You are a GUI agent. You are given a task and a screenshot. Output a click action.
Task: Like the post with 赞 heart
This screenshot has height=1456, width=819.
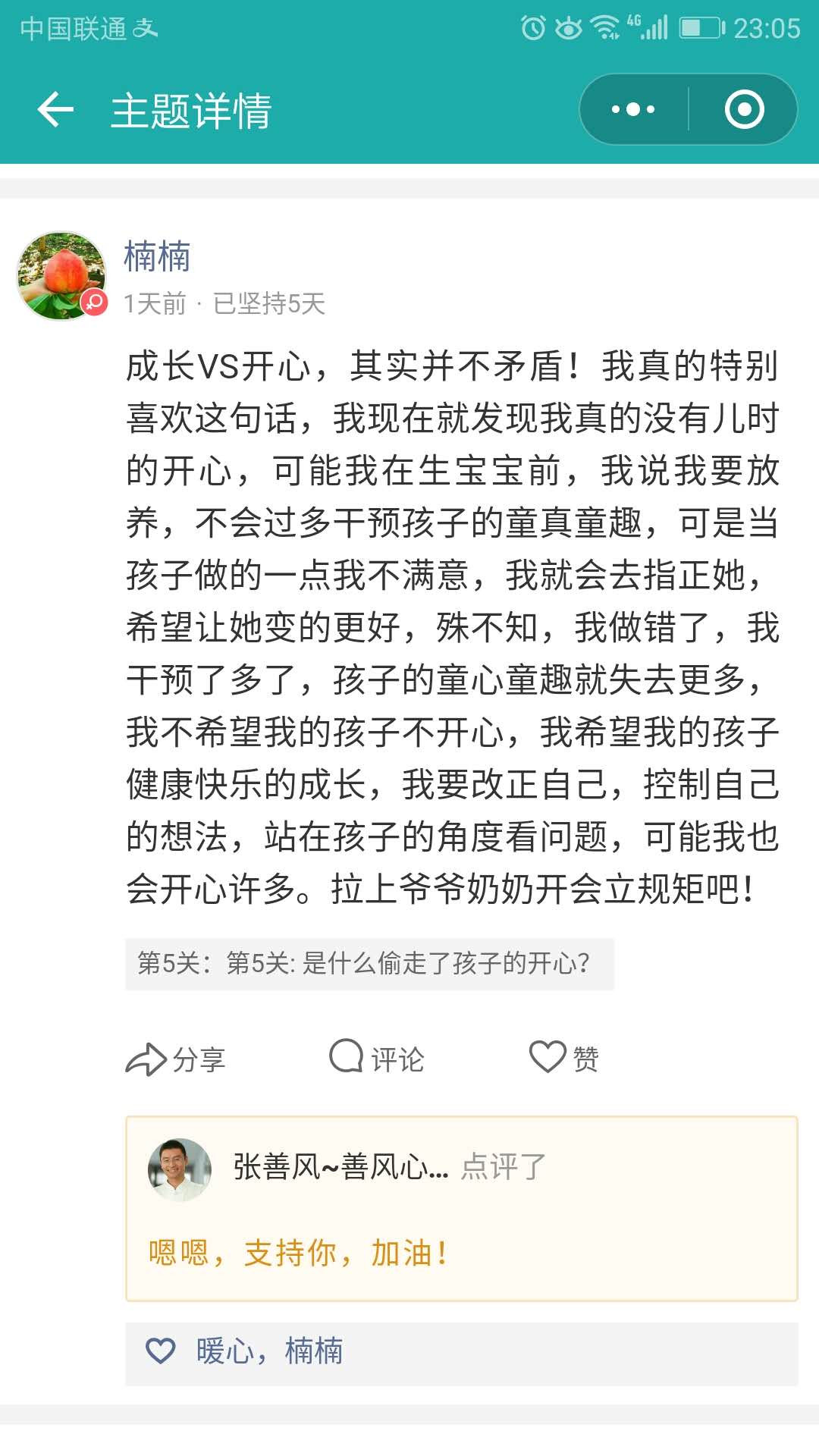coord(563,1057)
